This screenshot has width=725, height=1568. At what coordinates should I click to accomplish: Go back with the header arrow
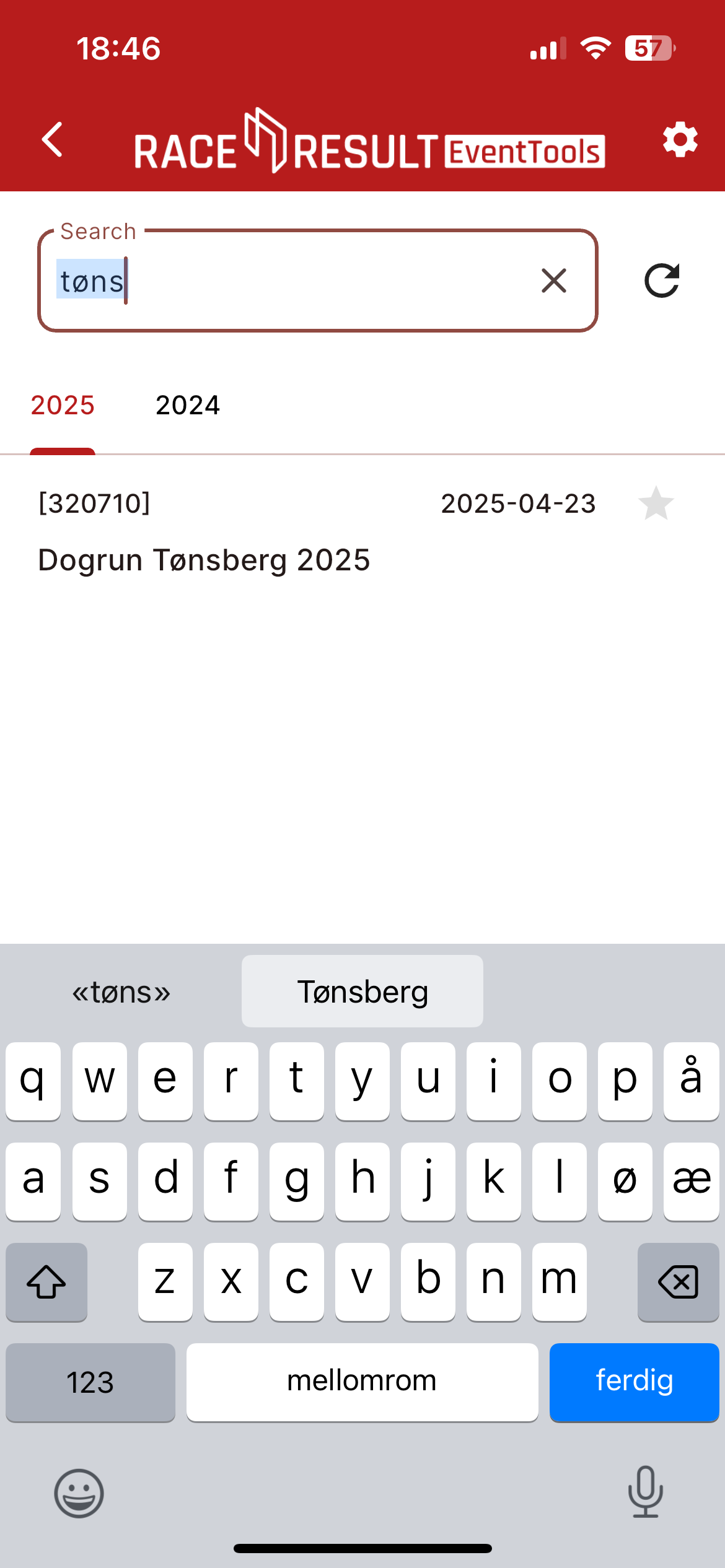53,139
